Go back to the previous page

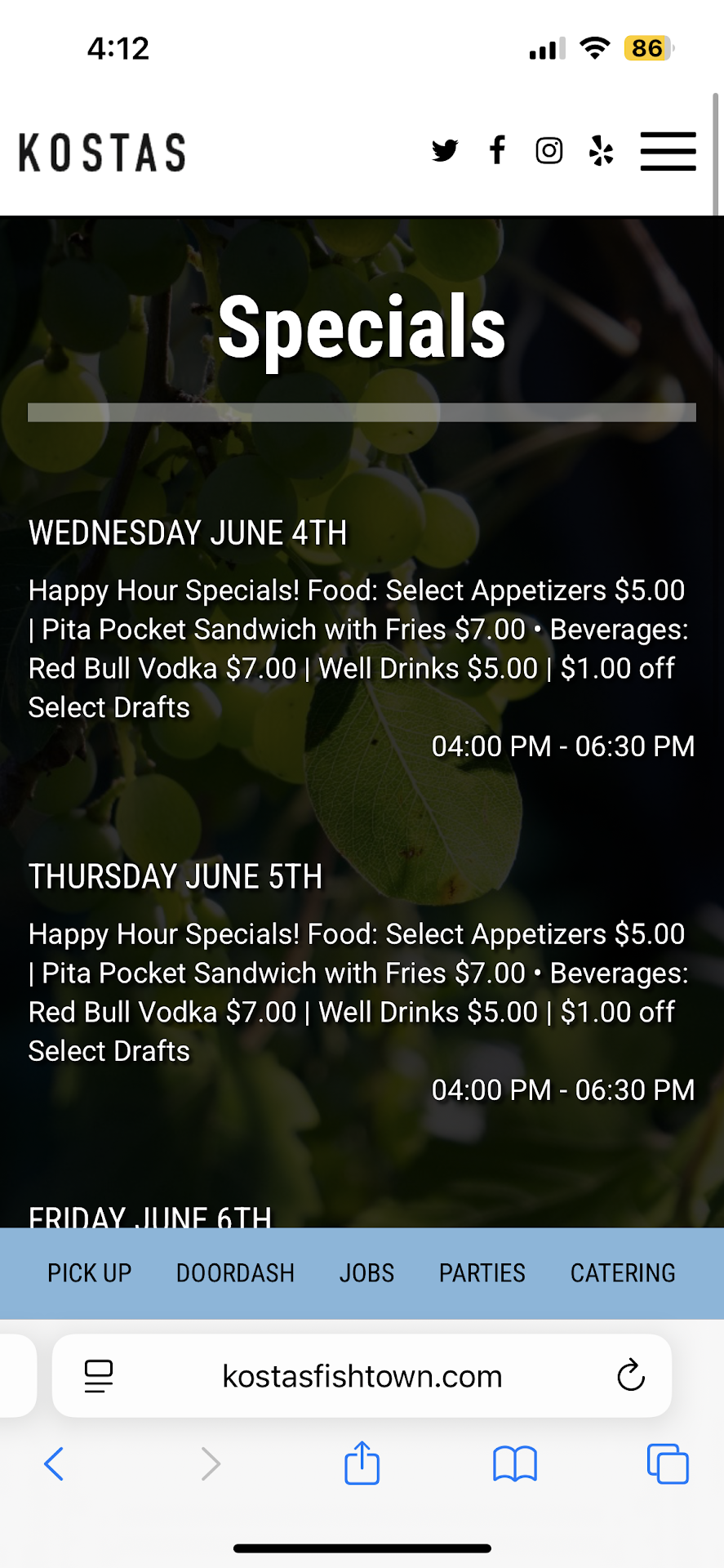pyautogui.click(x=54, y=1463)
